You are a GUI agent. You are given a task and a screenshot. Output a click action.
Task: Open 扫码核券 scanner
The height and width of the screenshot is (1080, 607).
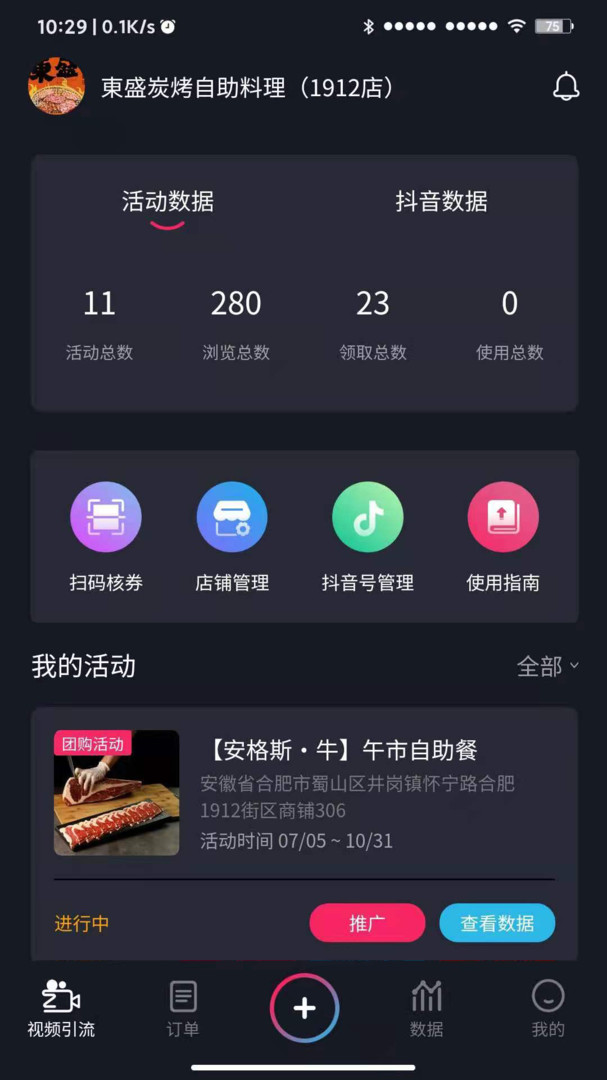pyautogui.click(x=105, y=537)
